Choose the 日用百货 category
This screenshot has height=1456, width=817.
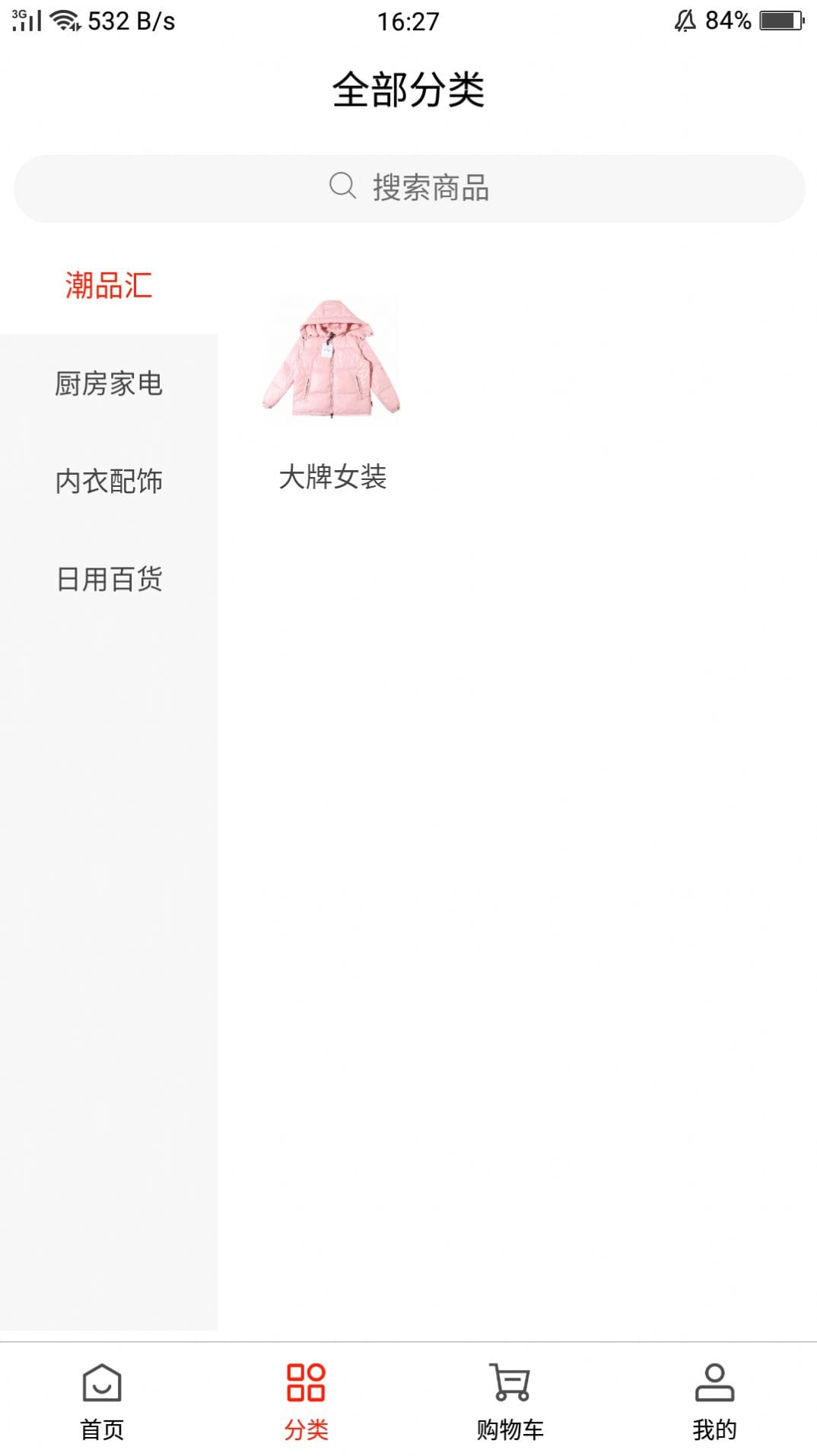(x=109, y=579)
